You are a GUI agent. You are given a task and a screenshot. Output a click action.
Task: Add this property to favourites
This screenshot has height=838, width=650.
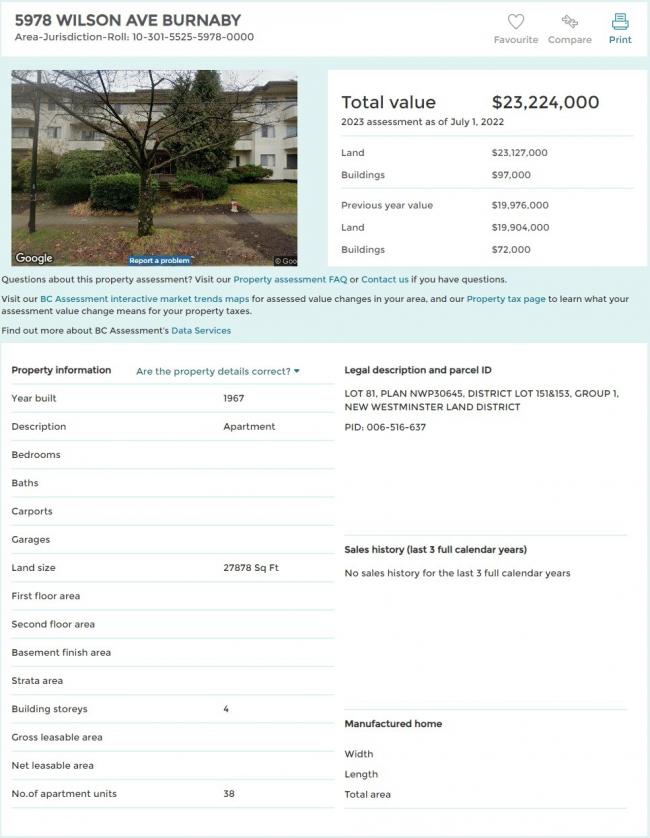click(515, 27)
